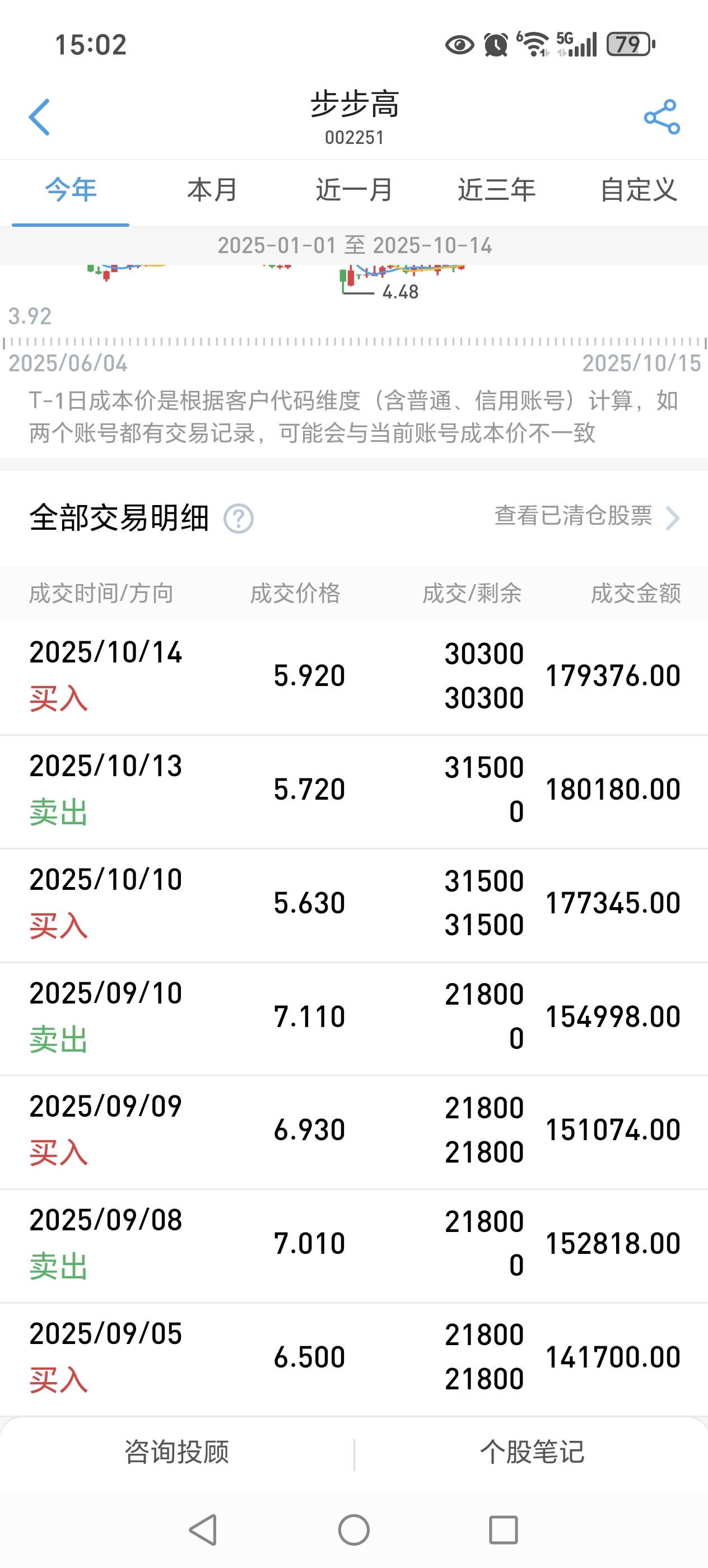
Task: Select the 今年 tab
Action: click(71, 190)
